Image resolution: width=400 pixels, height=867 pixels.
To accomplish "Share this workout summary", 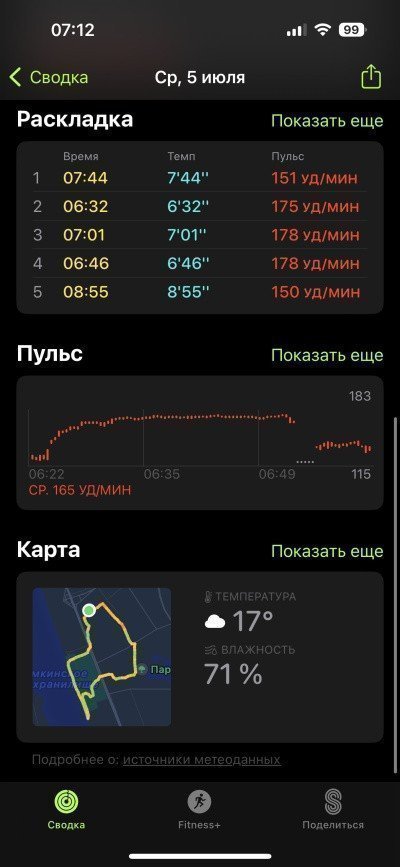I will pyautogui.click(x=371, y=76).
